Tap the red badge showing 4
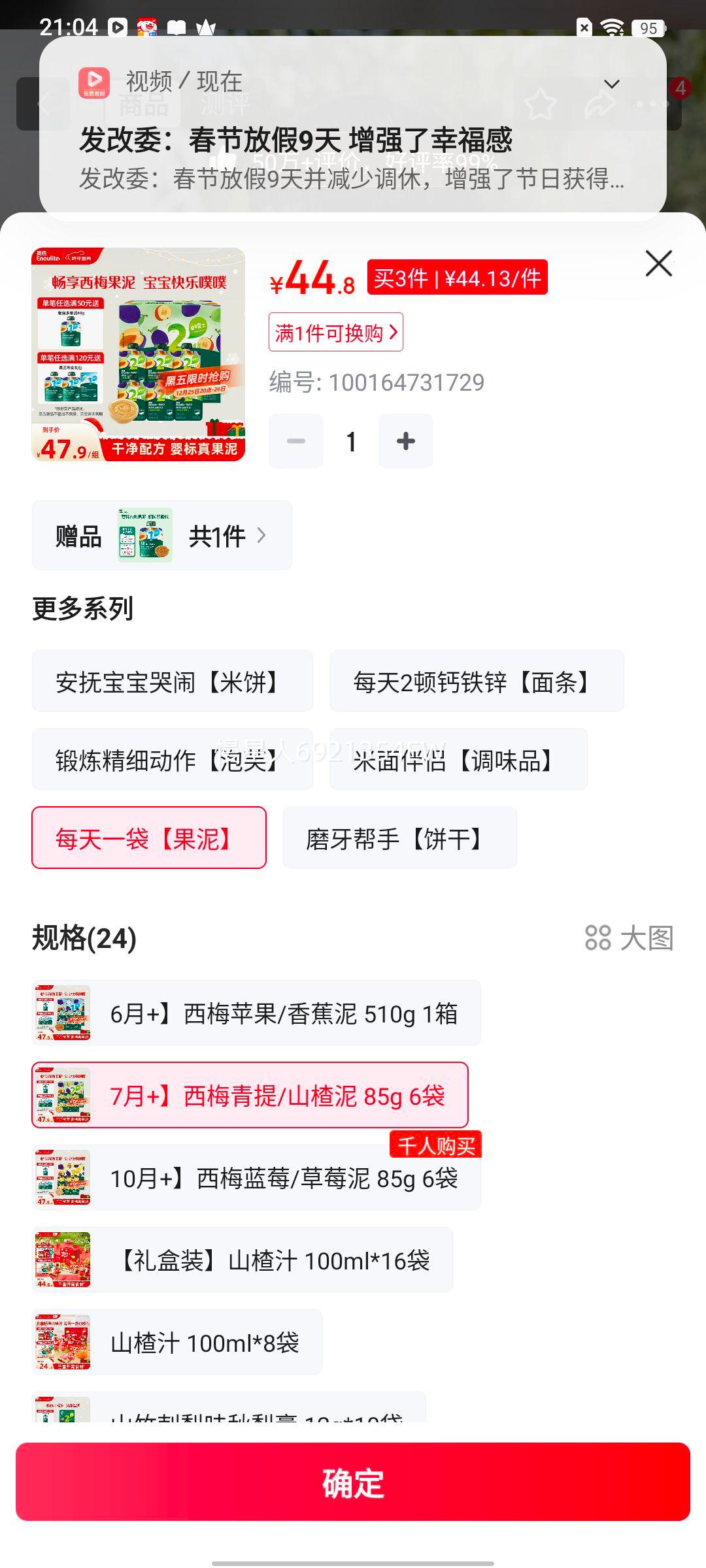Image resolution: width=706 pixels, height=1568 pixels. click(680, 86)
